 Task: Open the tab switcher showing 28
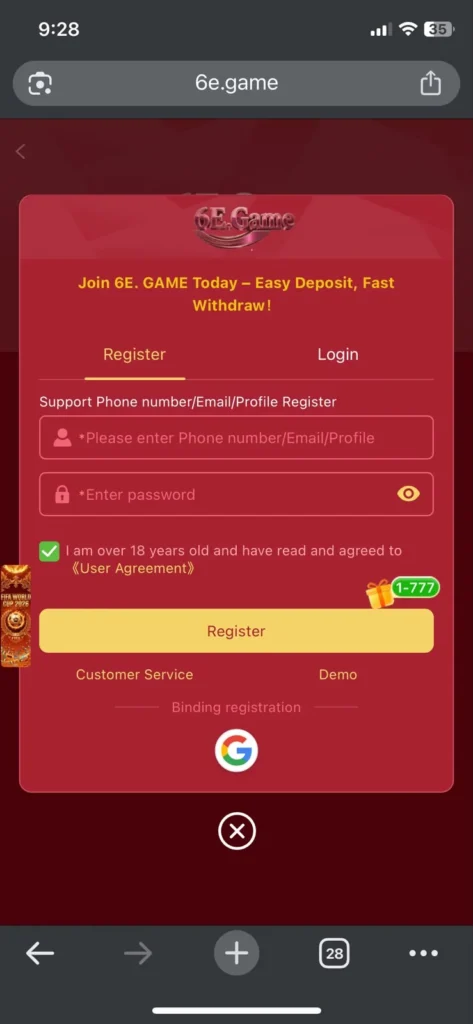point(334,953)
